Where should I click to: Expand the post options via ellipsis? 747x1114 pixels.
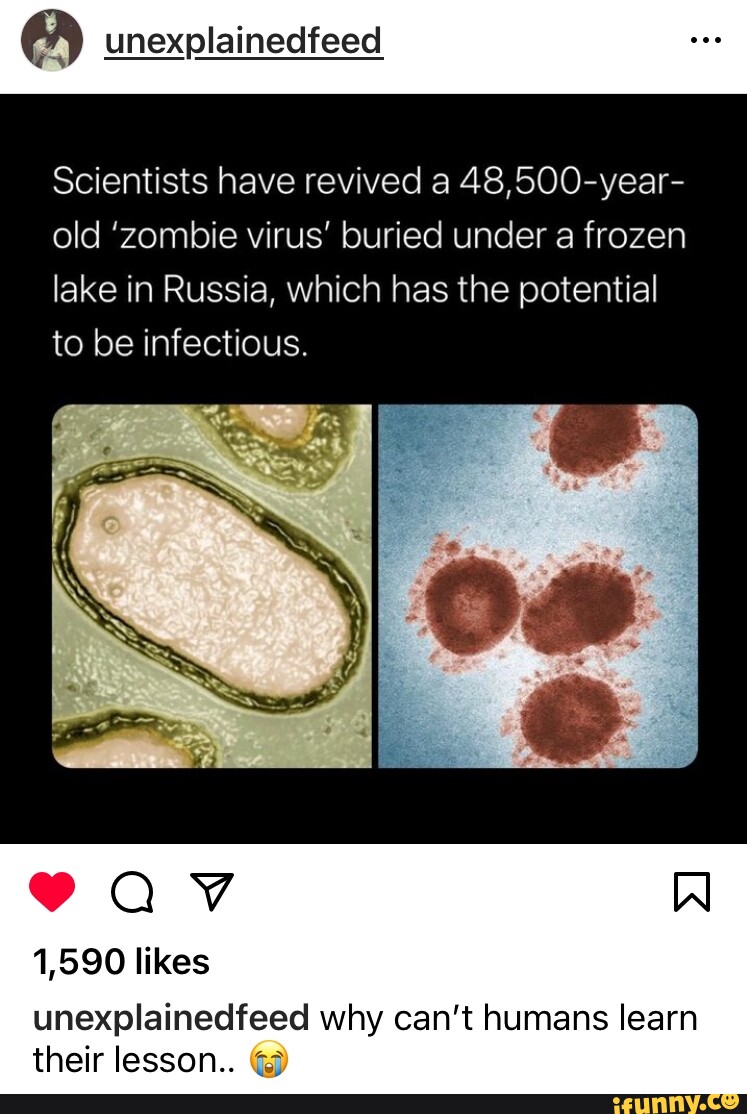[x=707, y=40]
